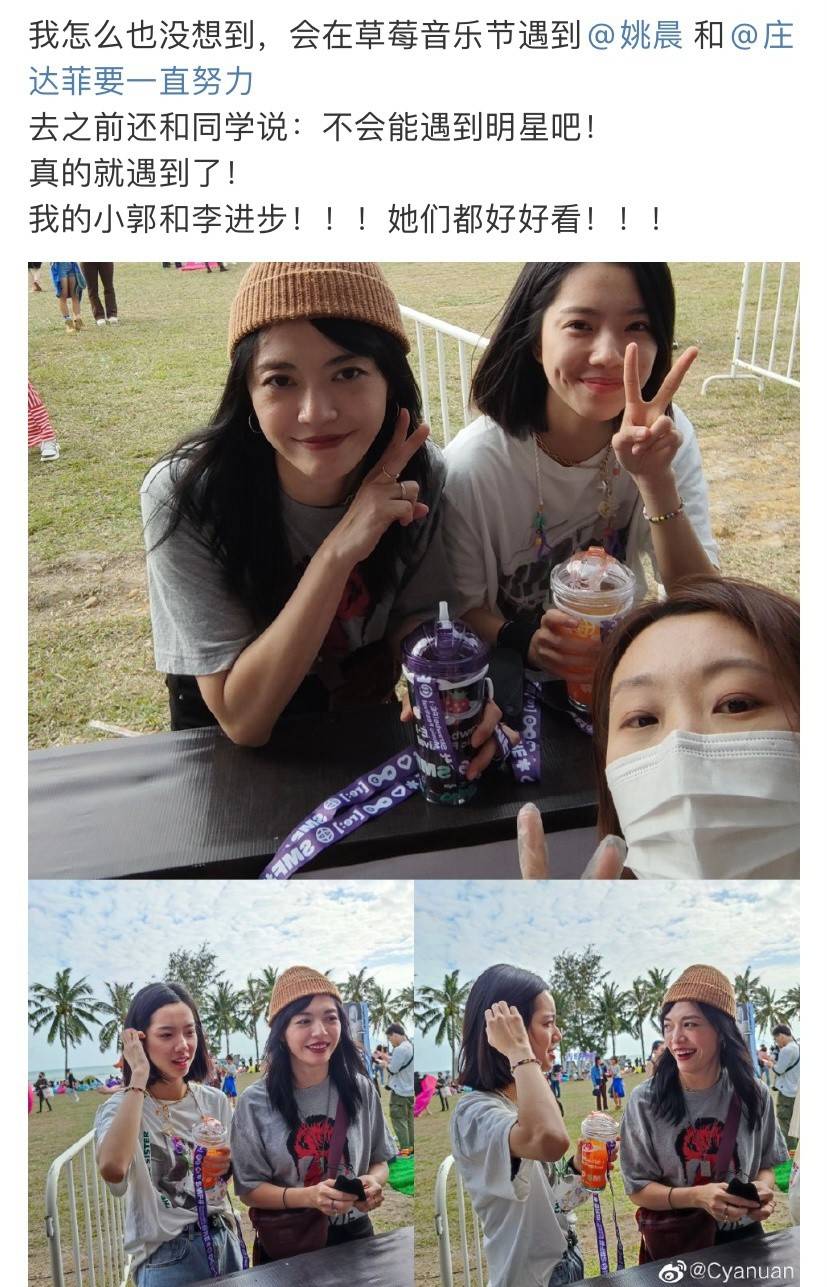The width and height of the screenshot is (827, 1287).
Task: View the large selfie photo with the masked fan
Action: tap(413, 570)
